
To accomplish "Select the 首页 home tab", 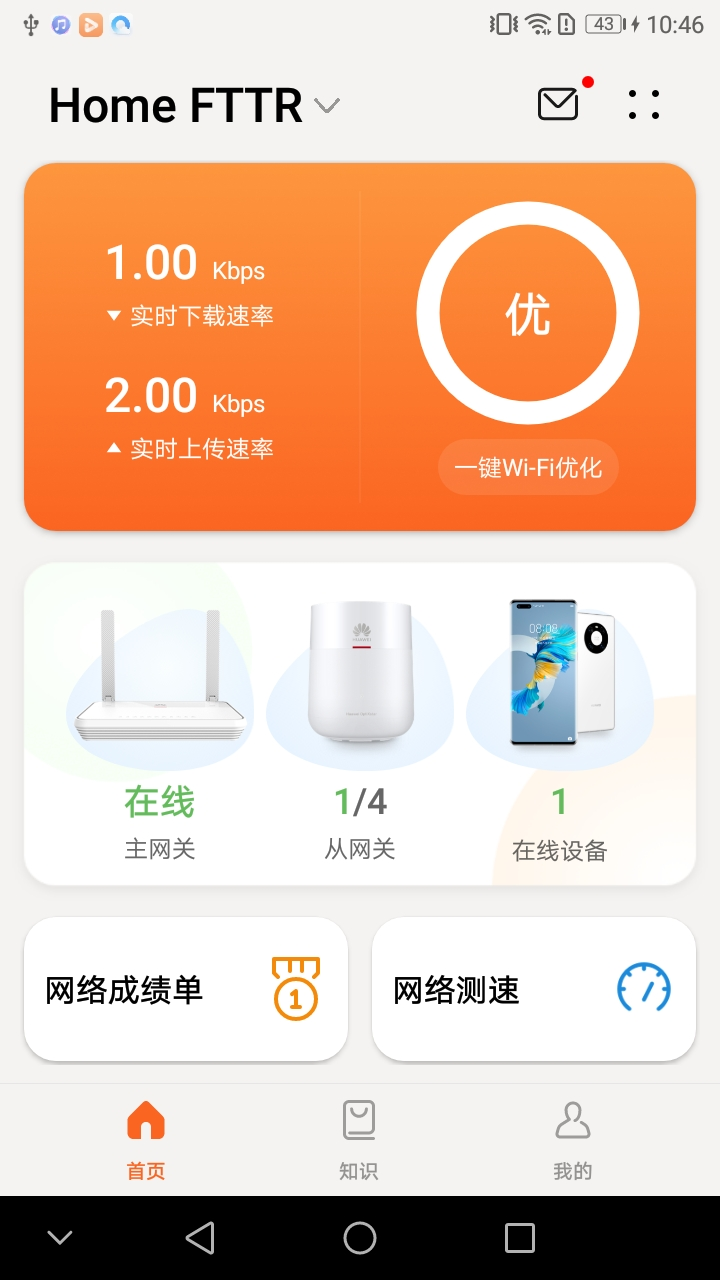I will 146,1140.
